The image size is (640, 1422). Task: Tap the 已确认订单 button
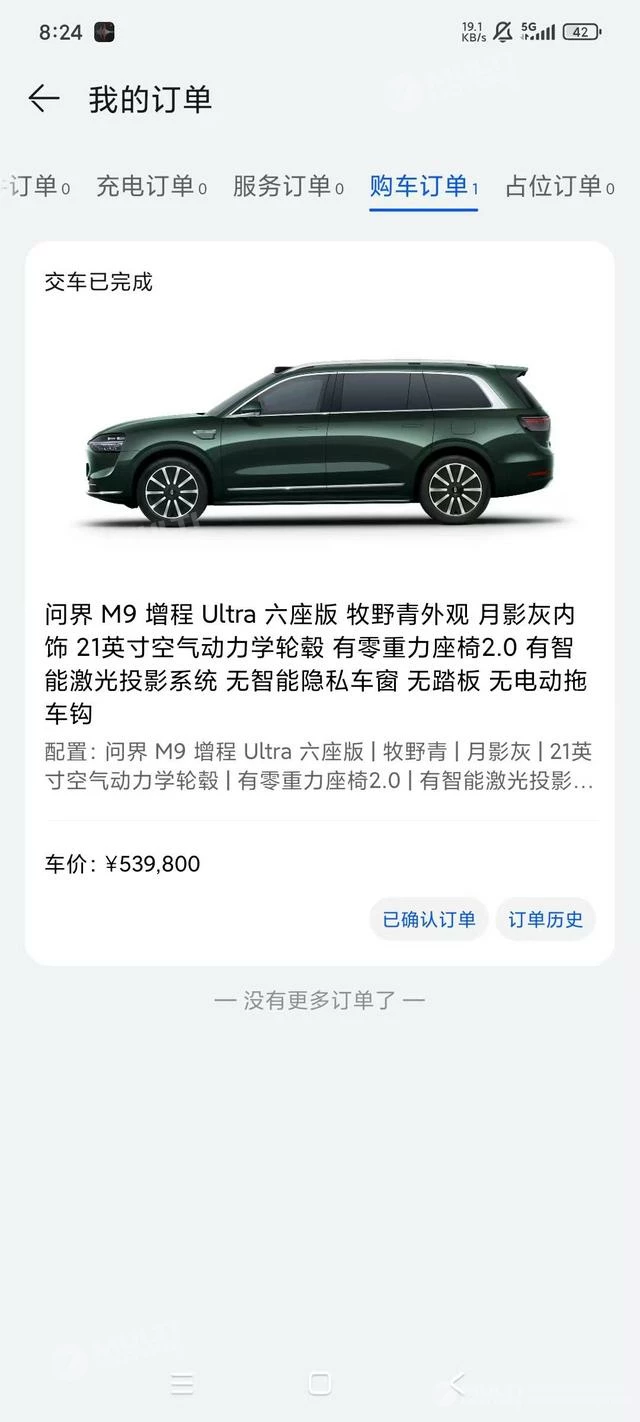pos(429,919)
